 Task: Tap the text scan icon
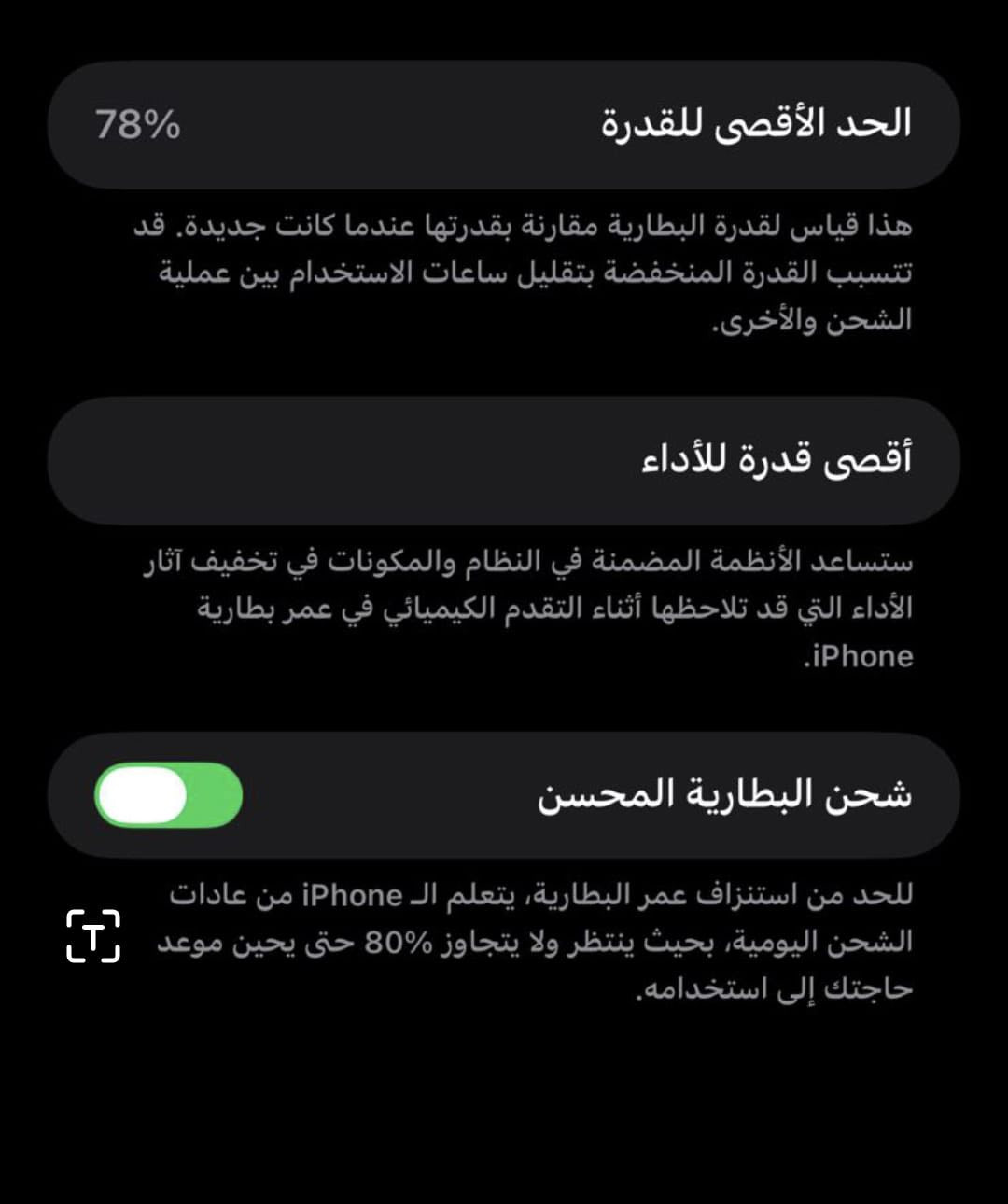click(93, 936)
